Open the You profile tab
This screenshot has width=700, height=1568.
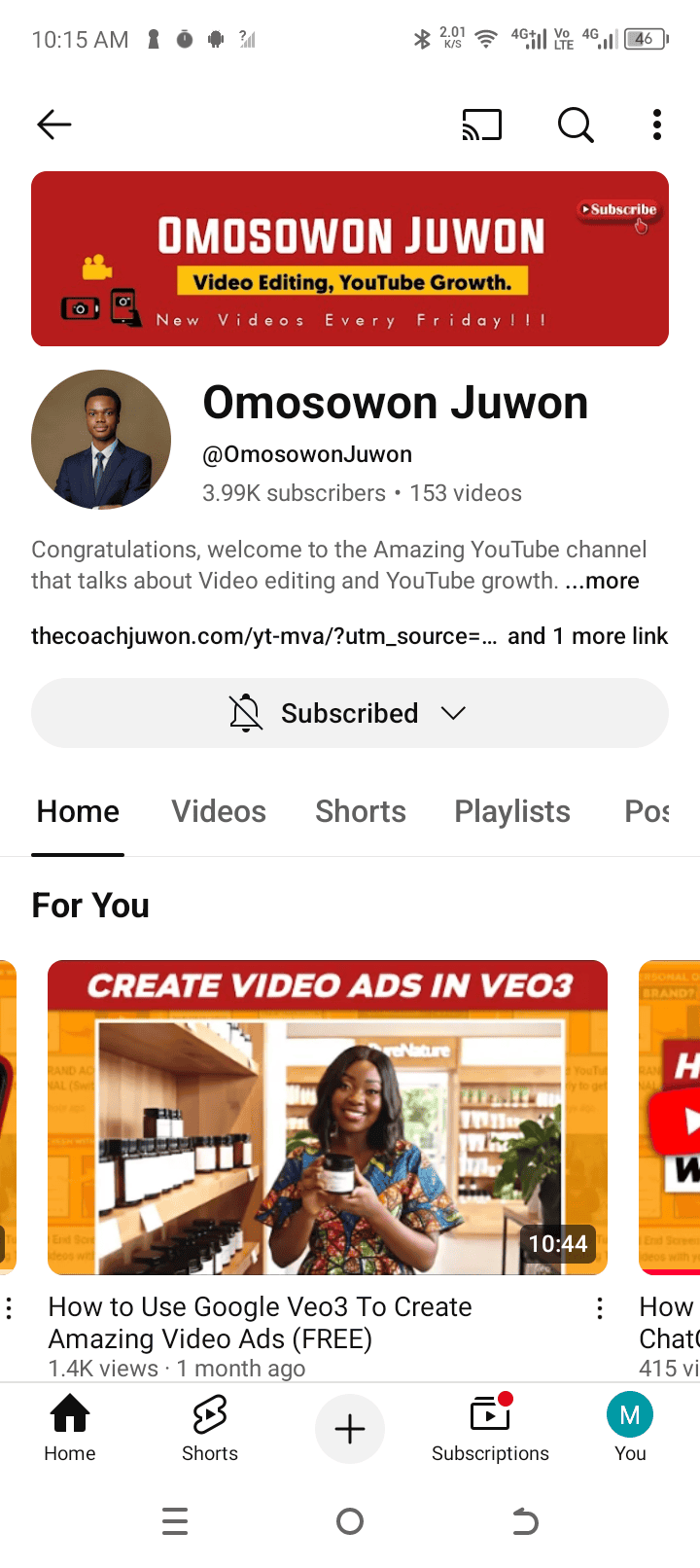pyautogui.click(x=630, y=1428)
